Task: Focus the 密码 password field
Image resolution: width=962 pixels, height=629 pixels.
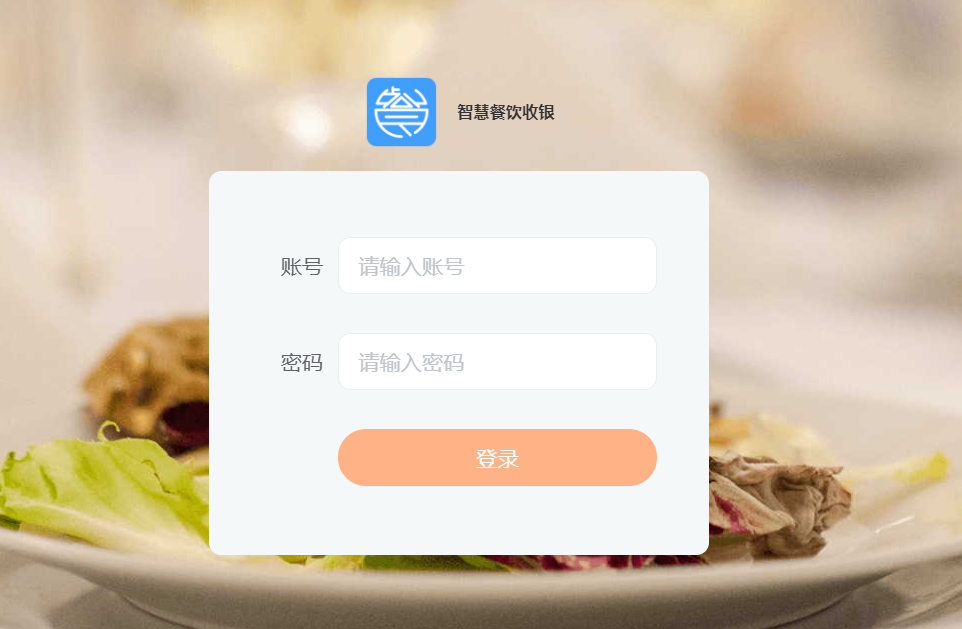Action: point(497,362)
